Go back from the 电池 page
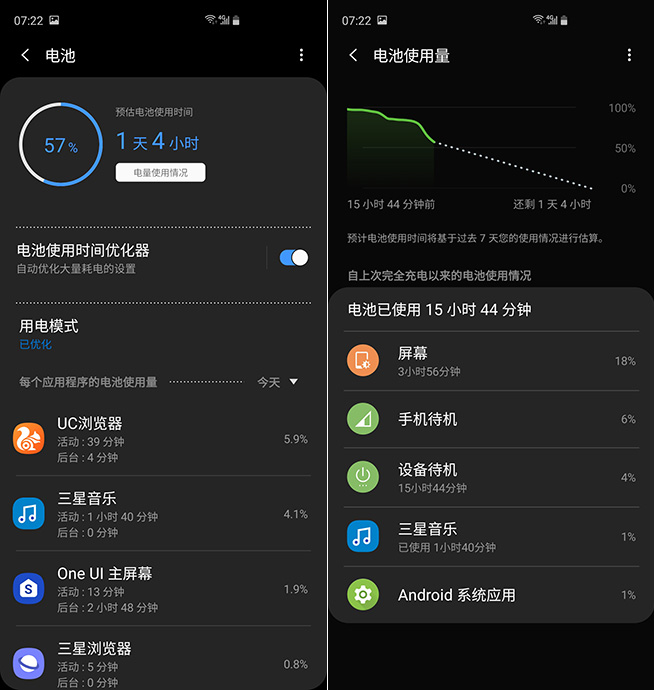Image resolution: width=654 pixels, height=690 pixels. pyautogui.click(x=25, y=56)
